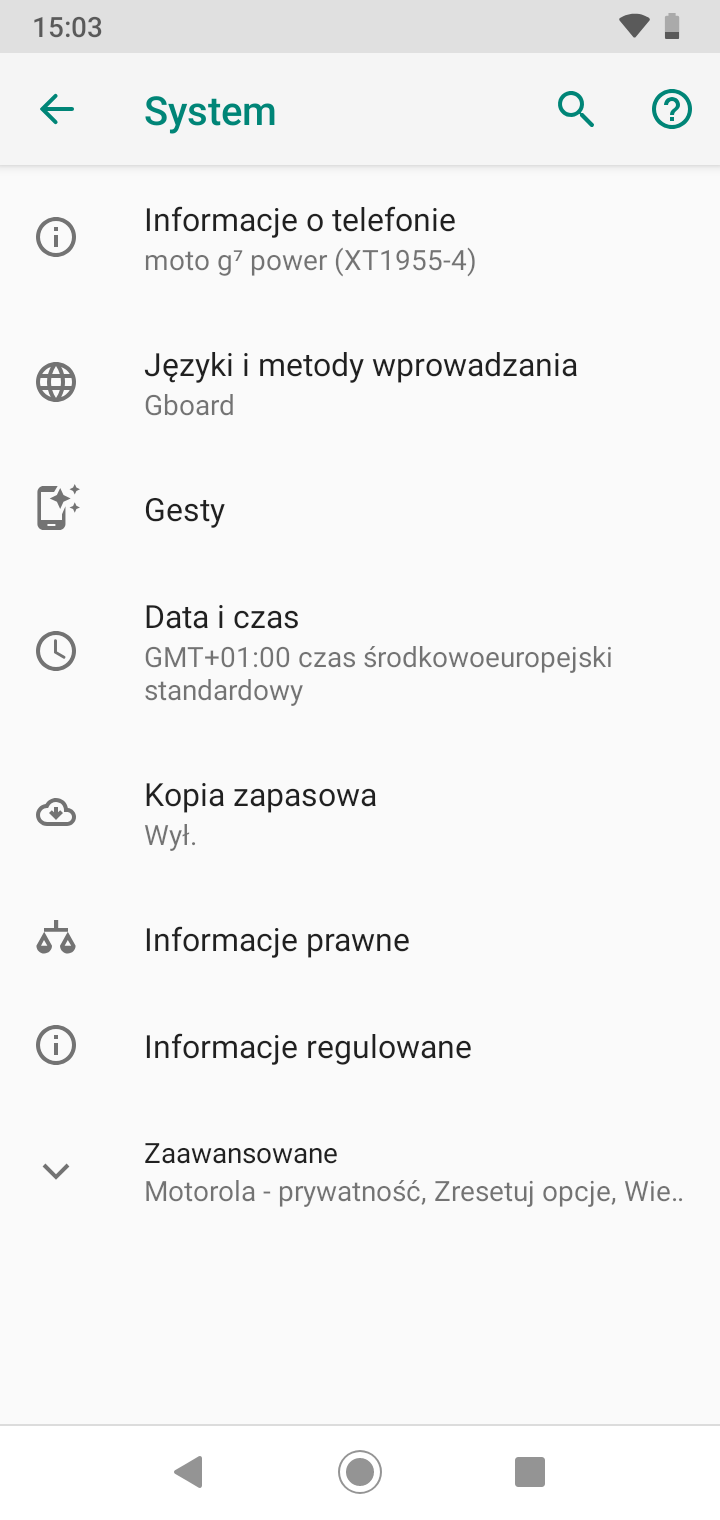Open Informacje o telefonie

pyautogui.click(x=360, y=238)
